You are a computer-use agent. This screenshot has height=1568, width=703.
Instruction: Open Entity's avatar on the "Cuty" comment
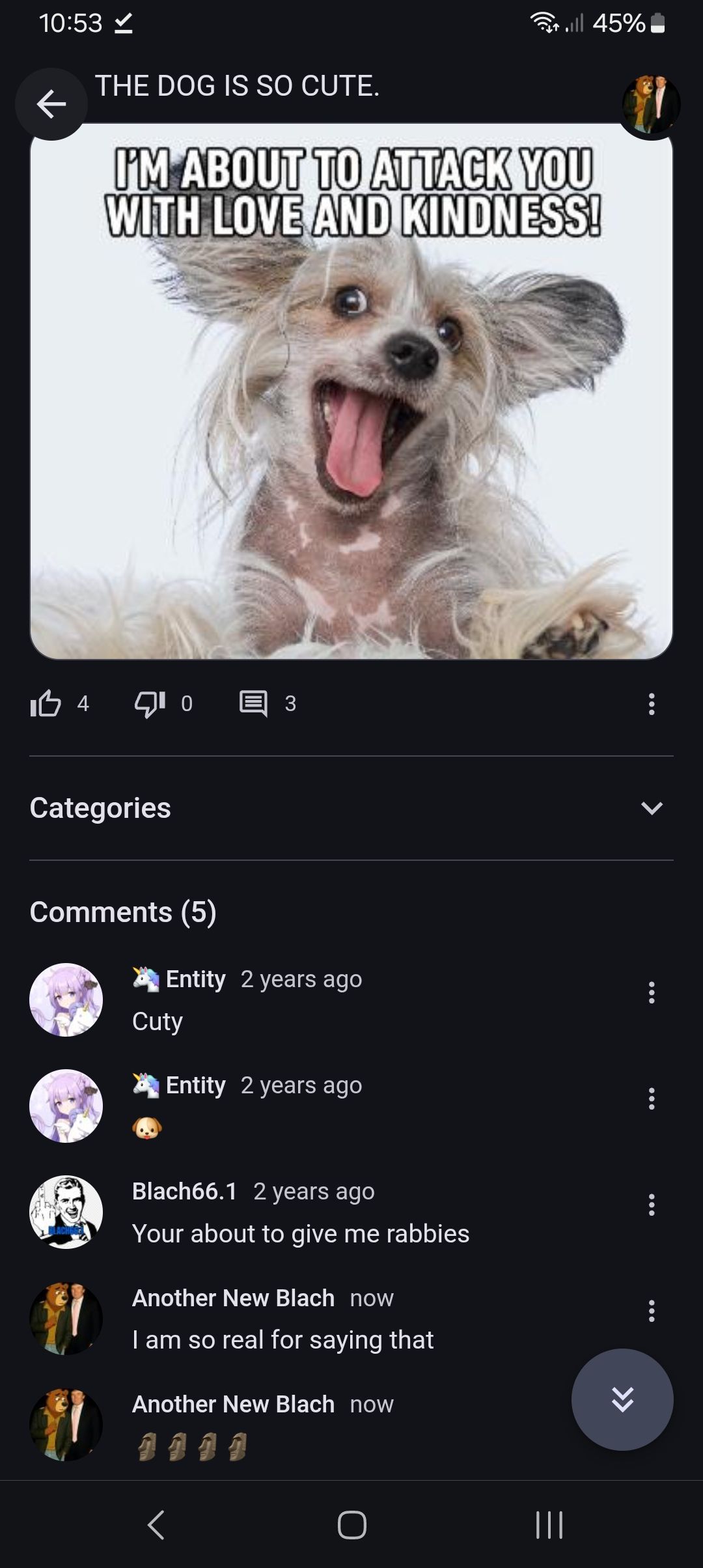[66, 1000]
